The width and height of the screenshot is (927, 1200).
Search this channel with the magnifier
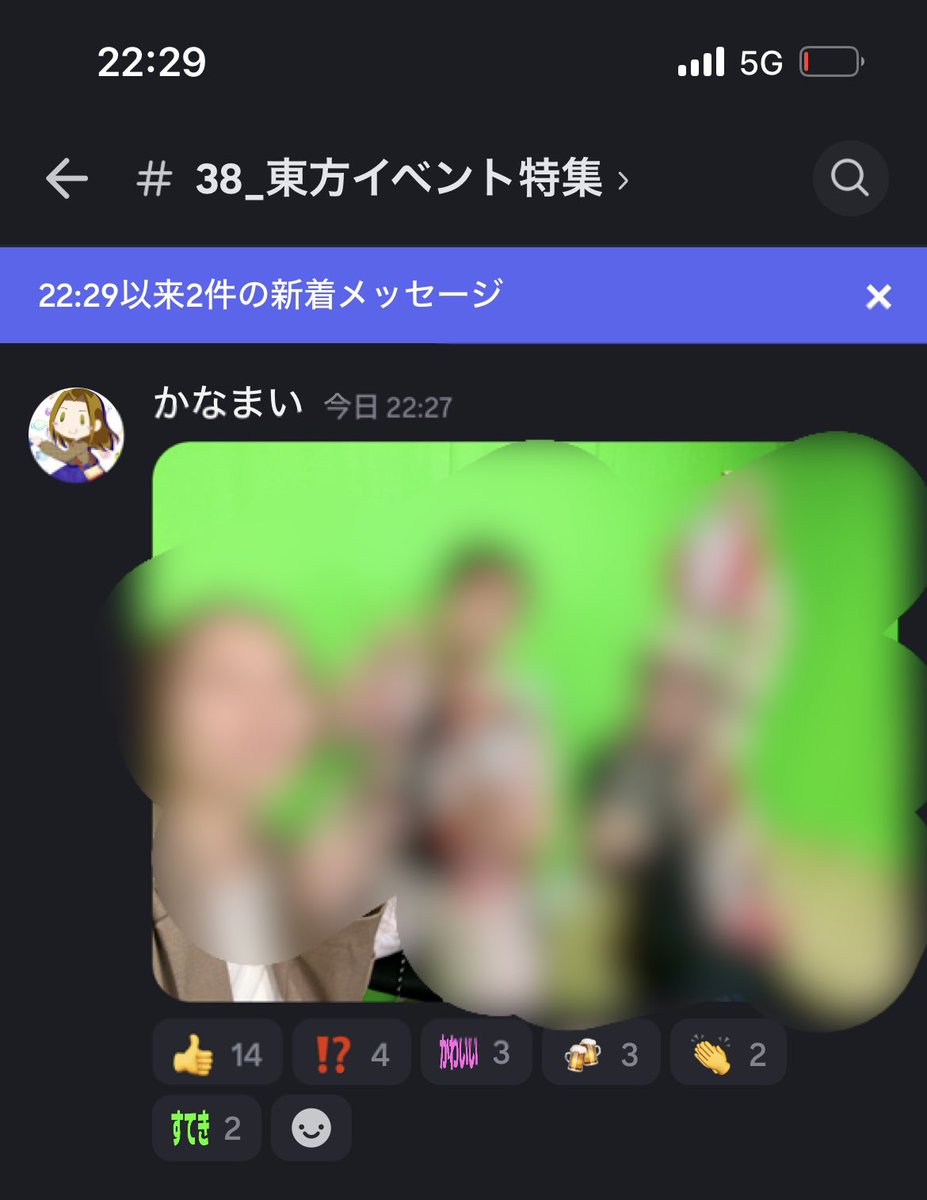point(850,180)
